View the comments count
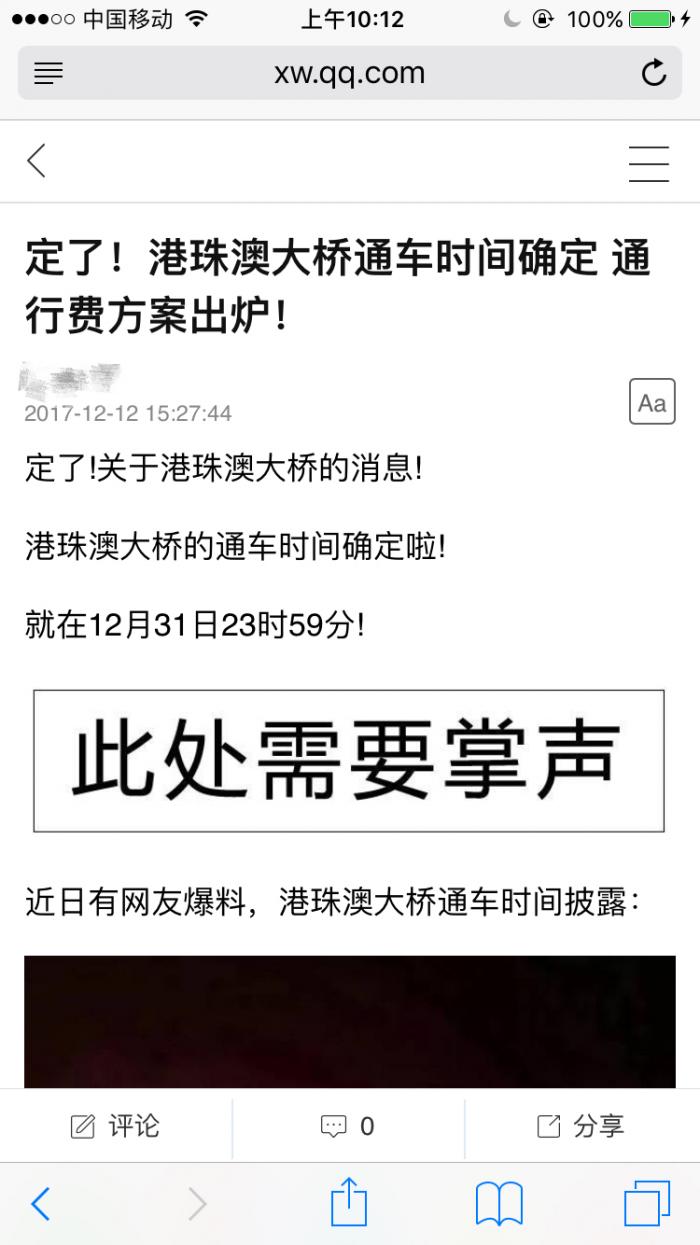Screen dimensions: 700x1245 (x=348, y=1126)
